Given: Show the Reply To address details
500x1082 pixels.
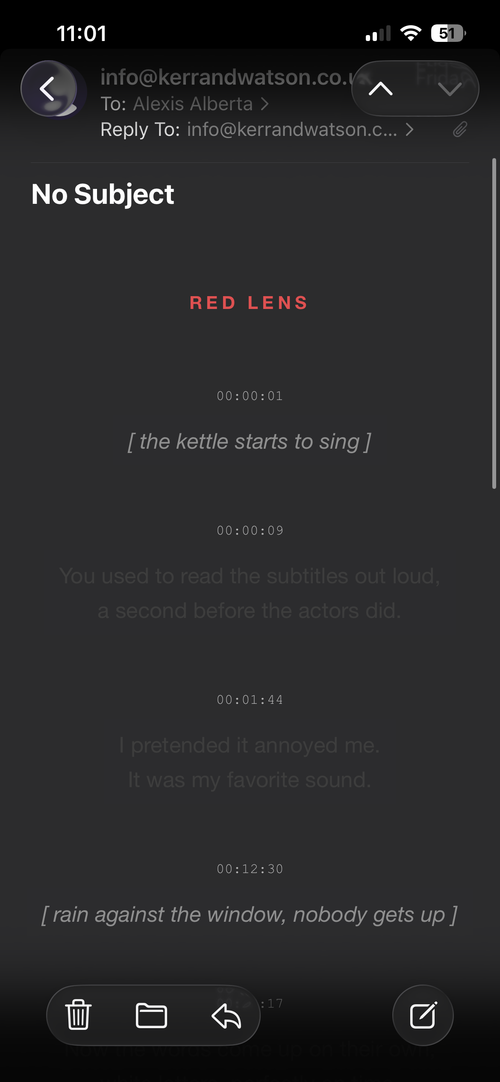Looking at the screenshot, I should pyautogui.click(x=300, y=129).
